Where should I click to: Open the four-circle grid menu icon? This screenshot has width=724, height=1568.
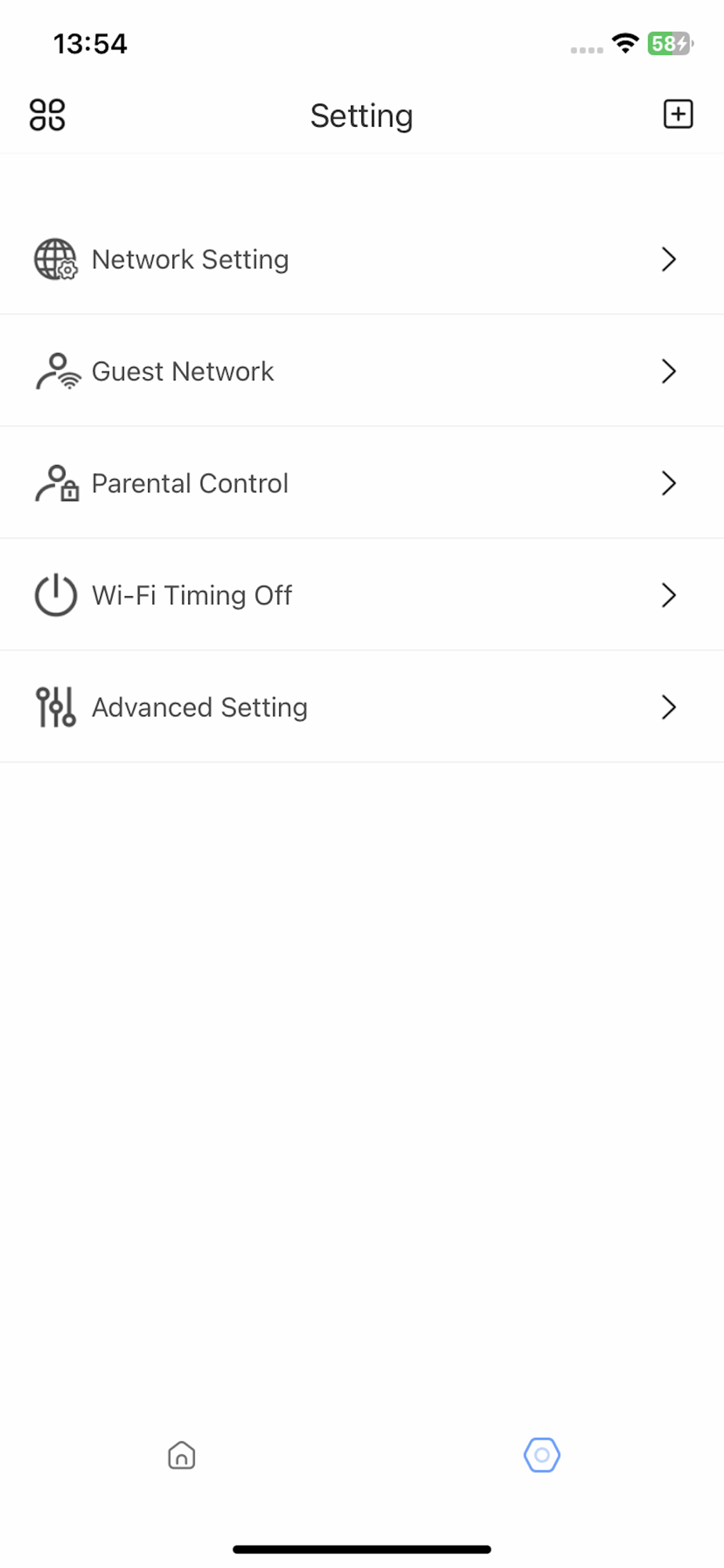[47, 115]
